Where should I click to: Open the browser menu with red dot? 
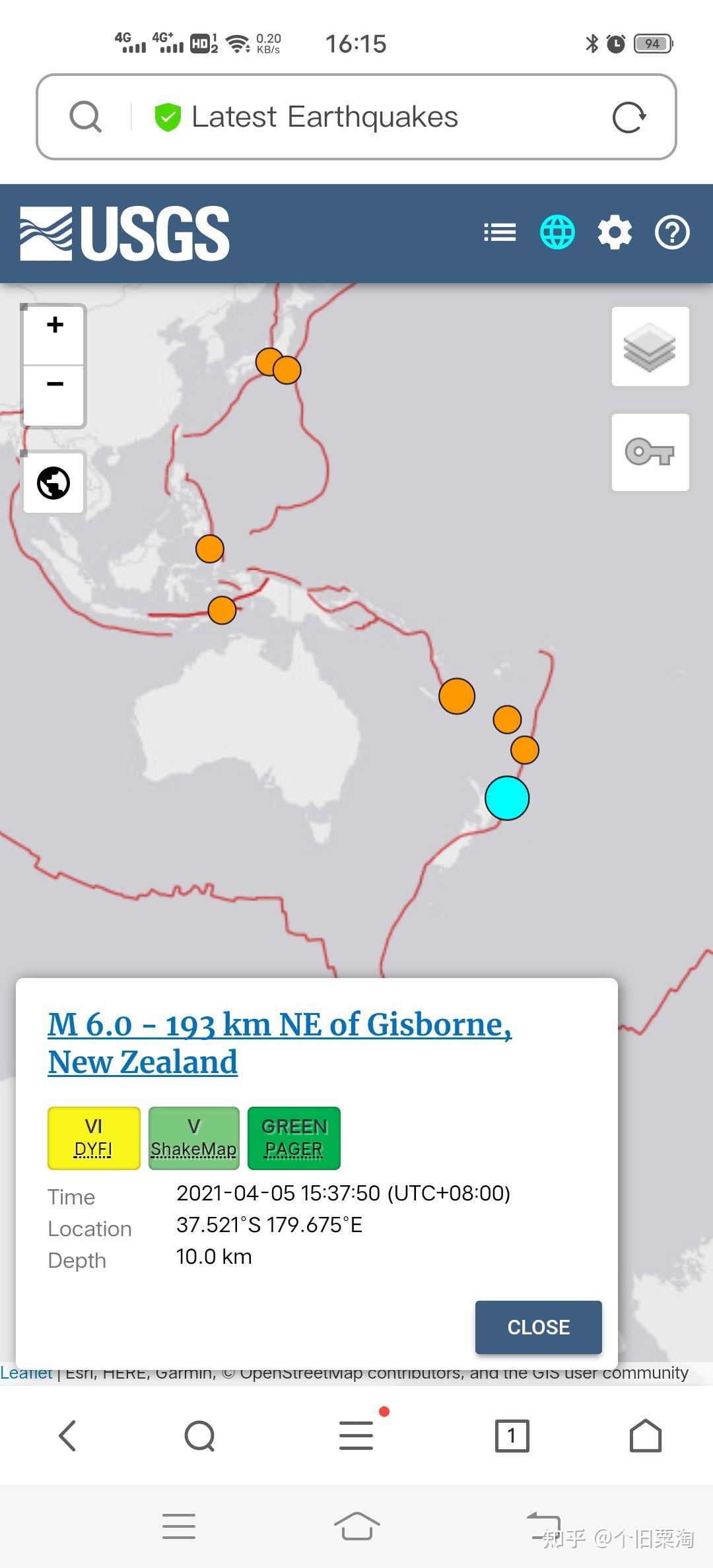357,1435
